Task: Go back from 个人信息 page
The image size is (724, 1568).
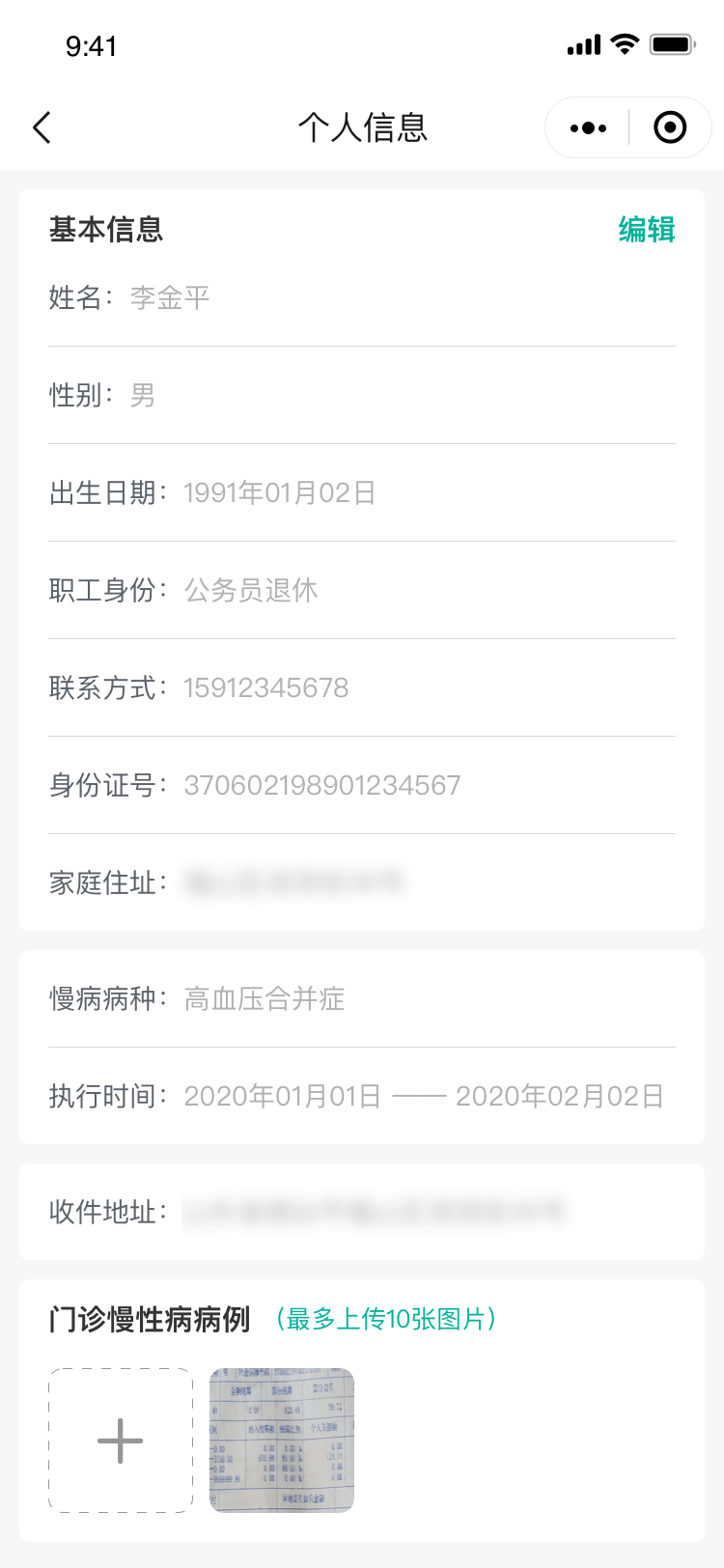Action: coord(42,127)
